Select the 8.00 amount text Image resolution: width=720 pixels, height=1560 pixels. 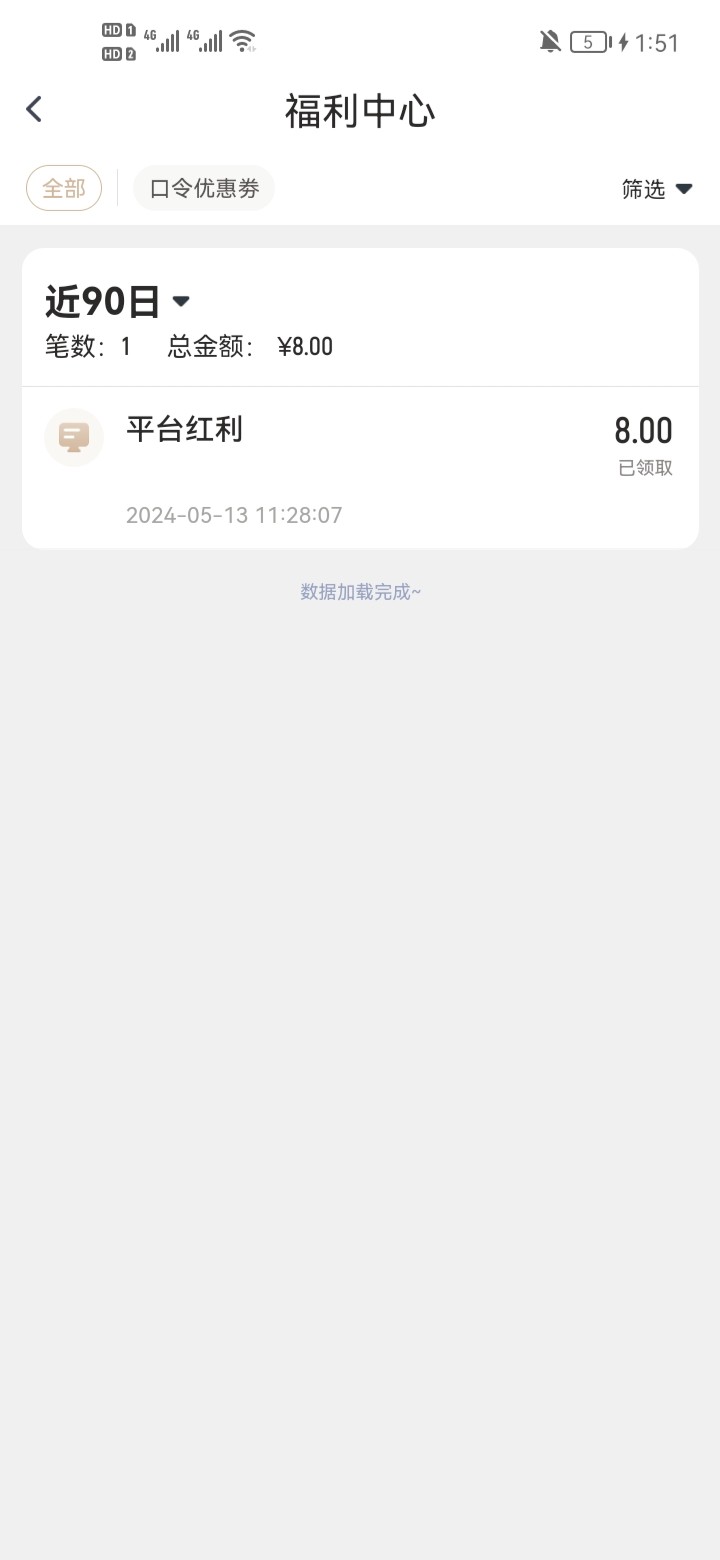coord(643,431)
